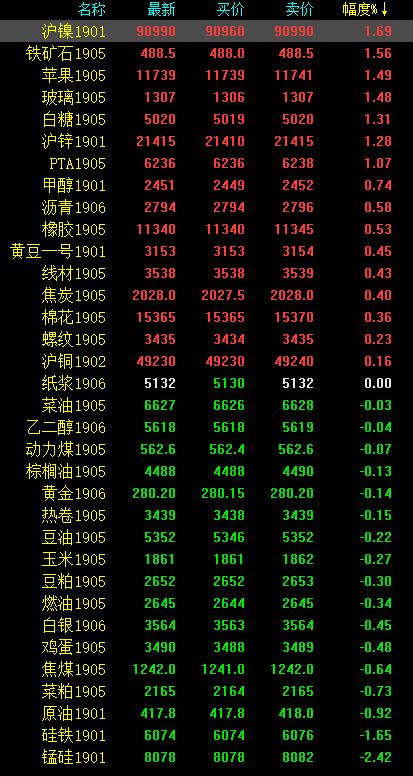
Task: Sort by the 最新 column header
Action: (x=162, y=9)
